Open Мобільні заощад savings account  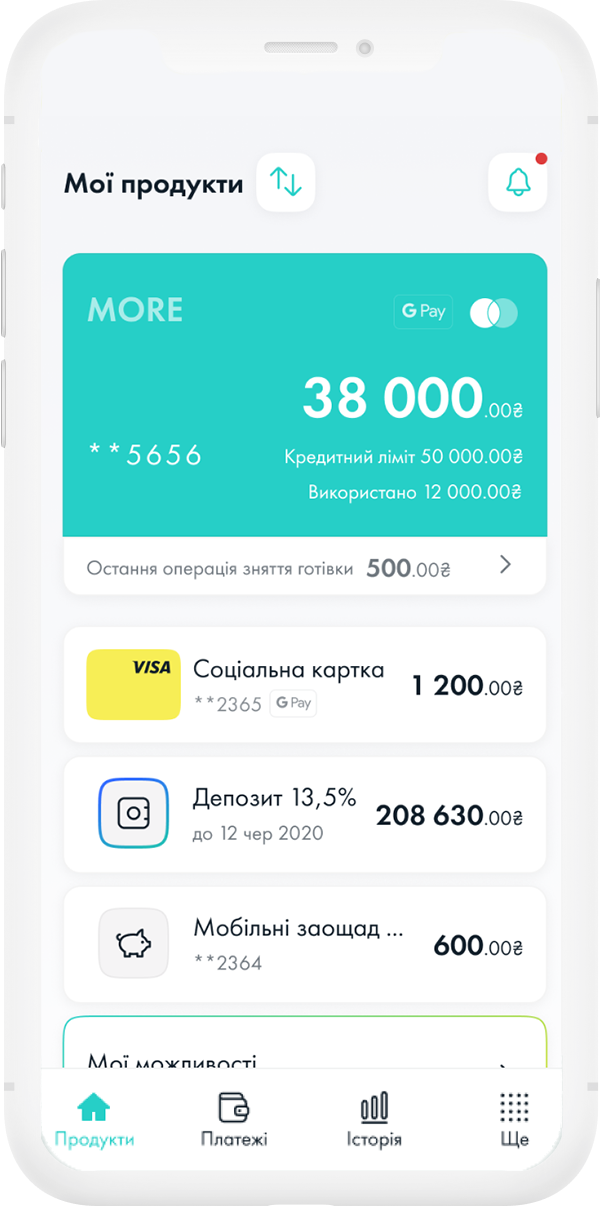click(x=304, y=944)
